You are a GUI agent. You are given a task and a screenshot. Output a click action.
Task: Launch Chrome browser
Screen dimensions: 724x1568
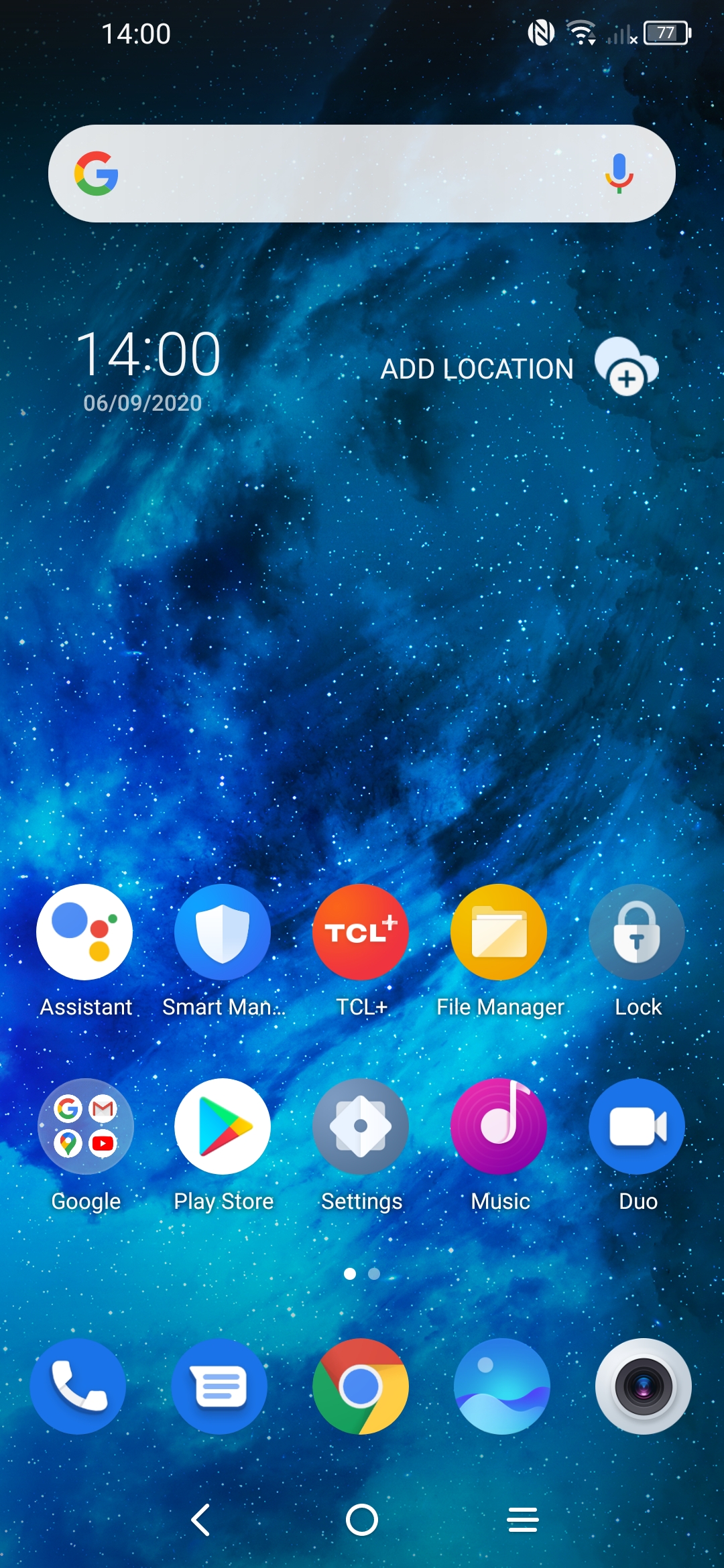point(361,1386)
